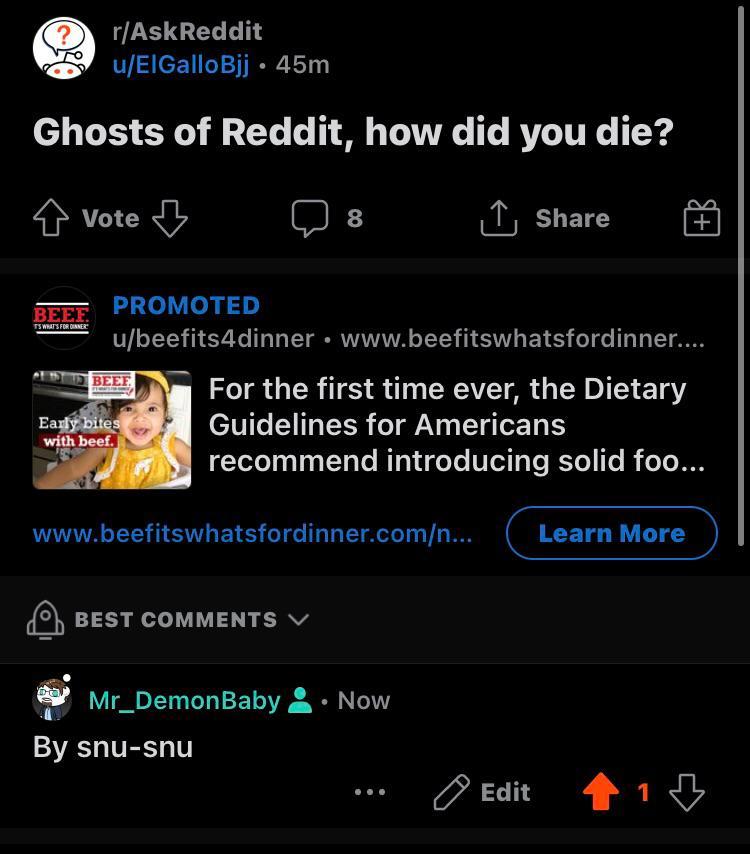Upvote the Ghosts of Reddit post

click(50, 218)
